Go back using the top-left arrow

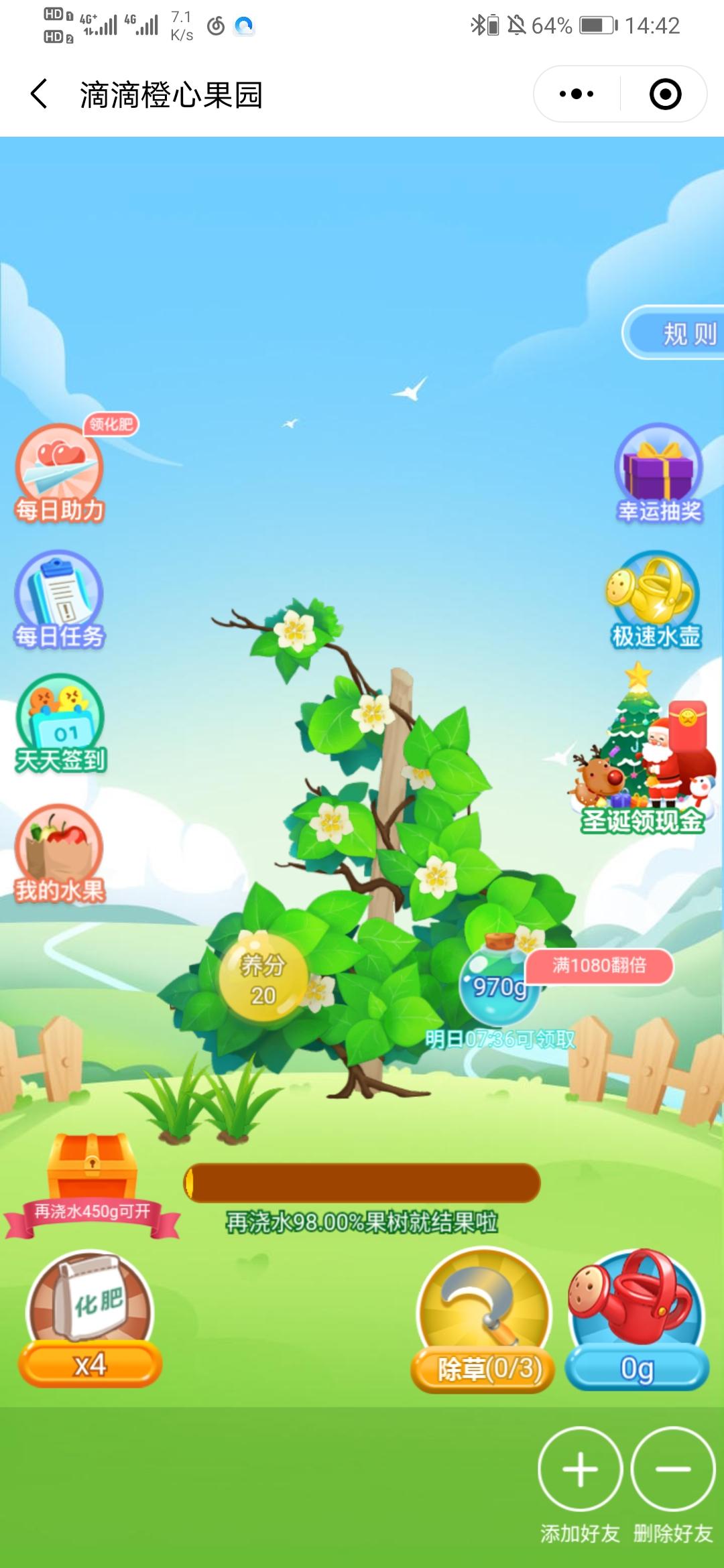[x=39, y=94]
